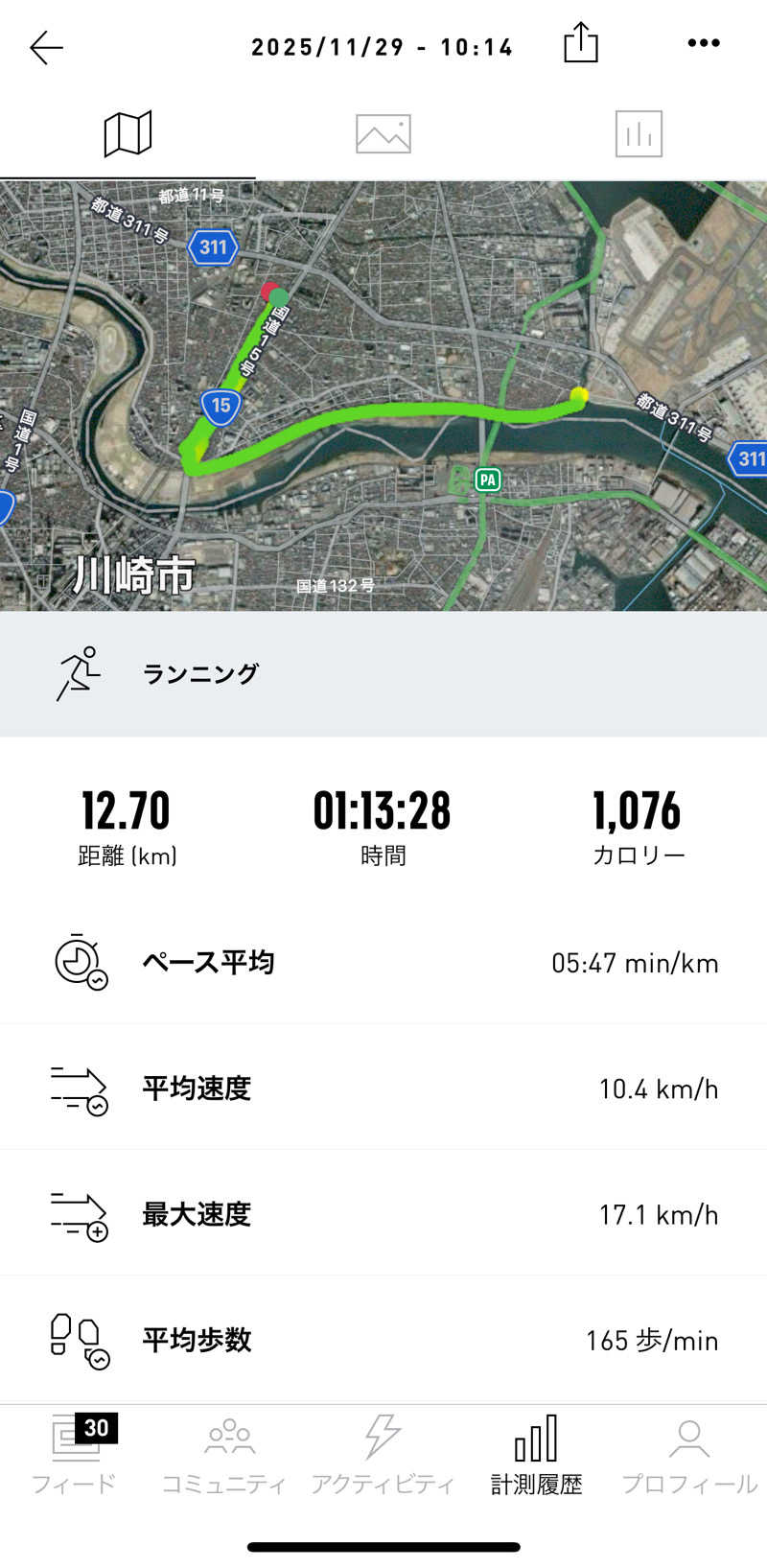Open the running route map
The width and height of the screenshot is (767, 1568).
(x=383, y=395)
